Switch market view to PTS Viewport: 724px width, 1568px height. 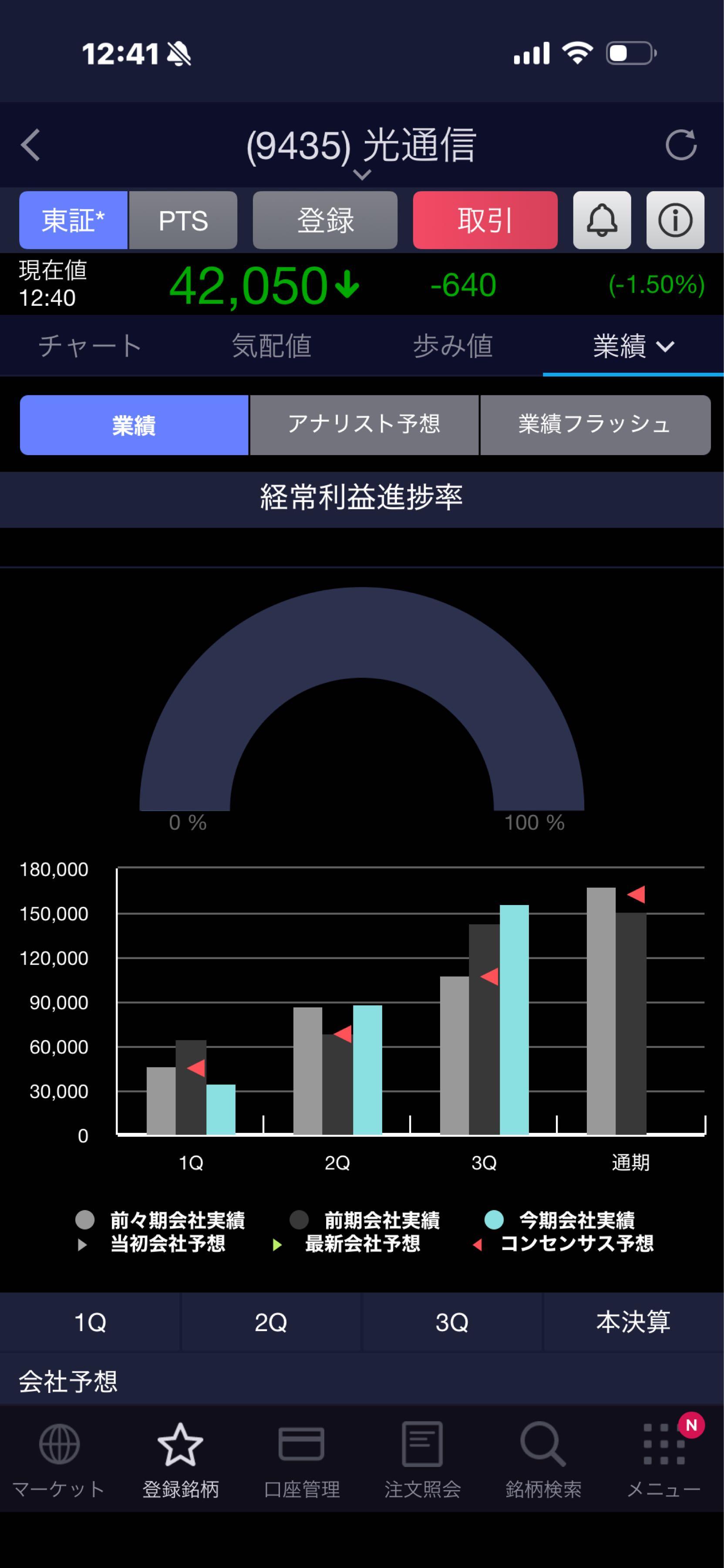tap(183, 220)
